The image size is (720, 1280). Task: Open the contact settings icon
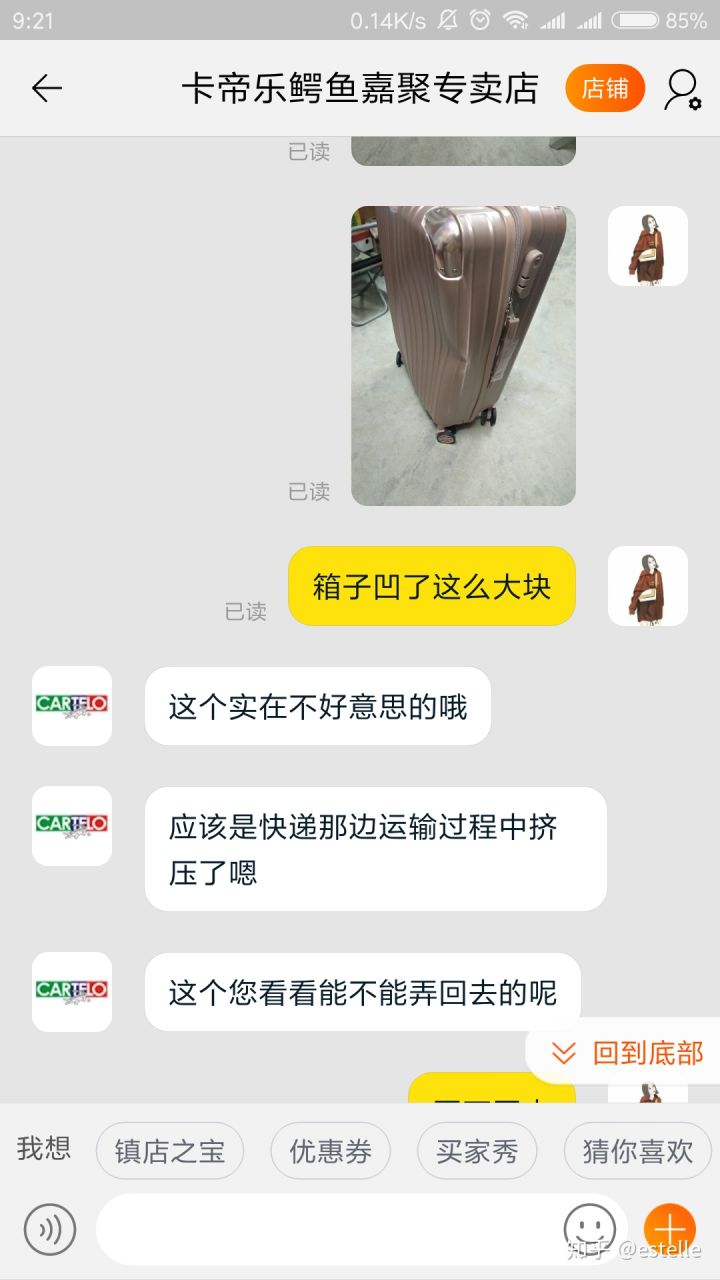click(682, 89)
